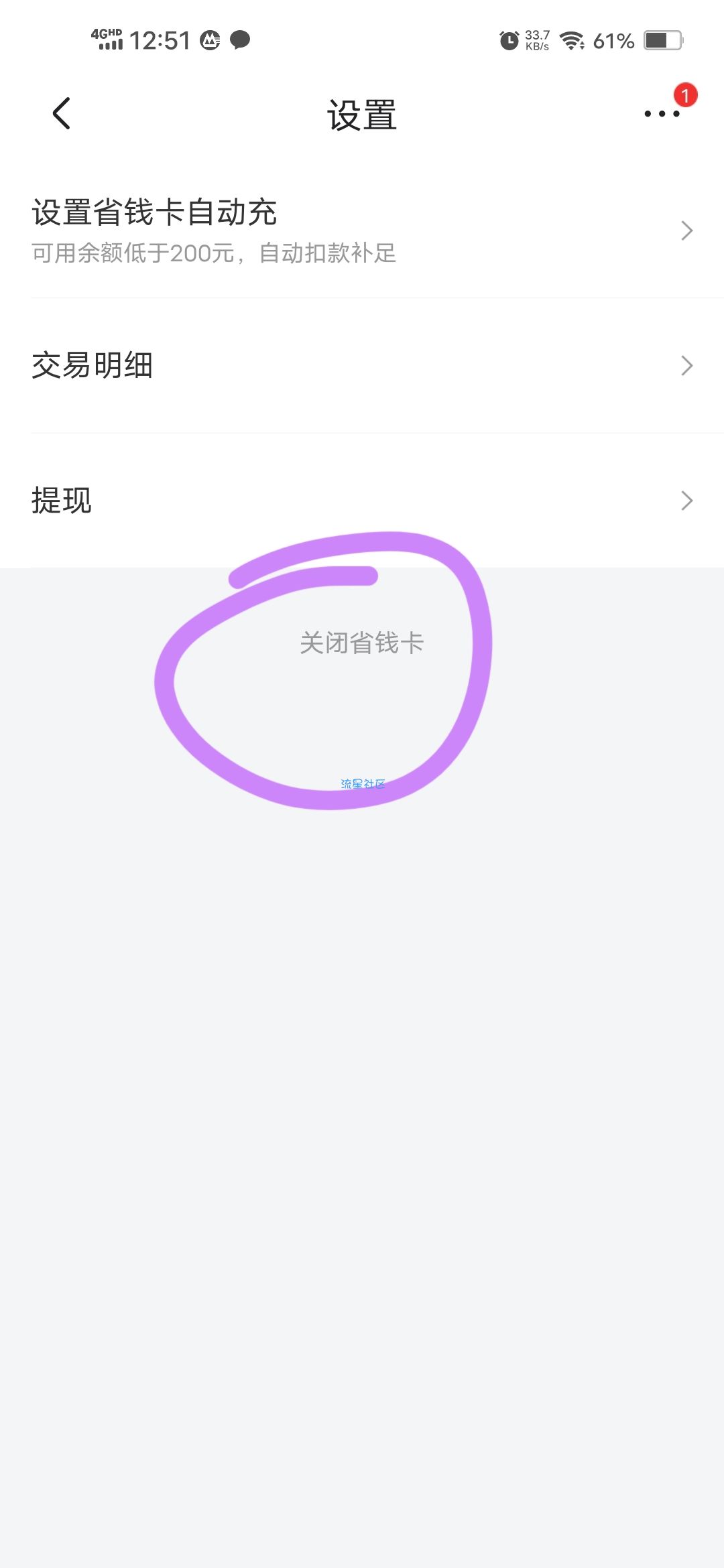View 交易明细 transaction details

362,366
